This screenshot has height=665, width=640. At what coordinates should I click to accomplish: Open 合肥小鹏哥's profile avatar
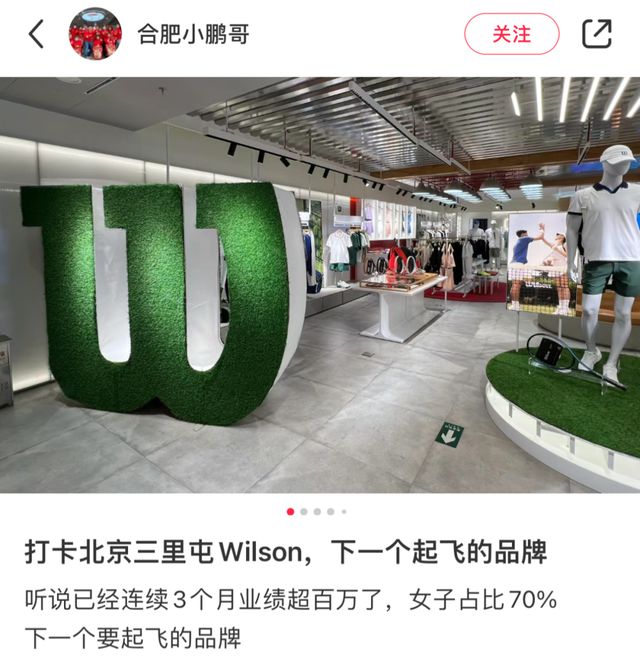click(x=95, y=34)
